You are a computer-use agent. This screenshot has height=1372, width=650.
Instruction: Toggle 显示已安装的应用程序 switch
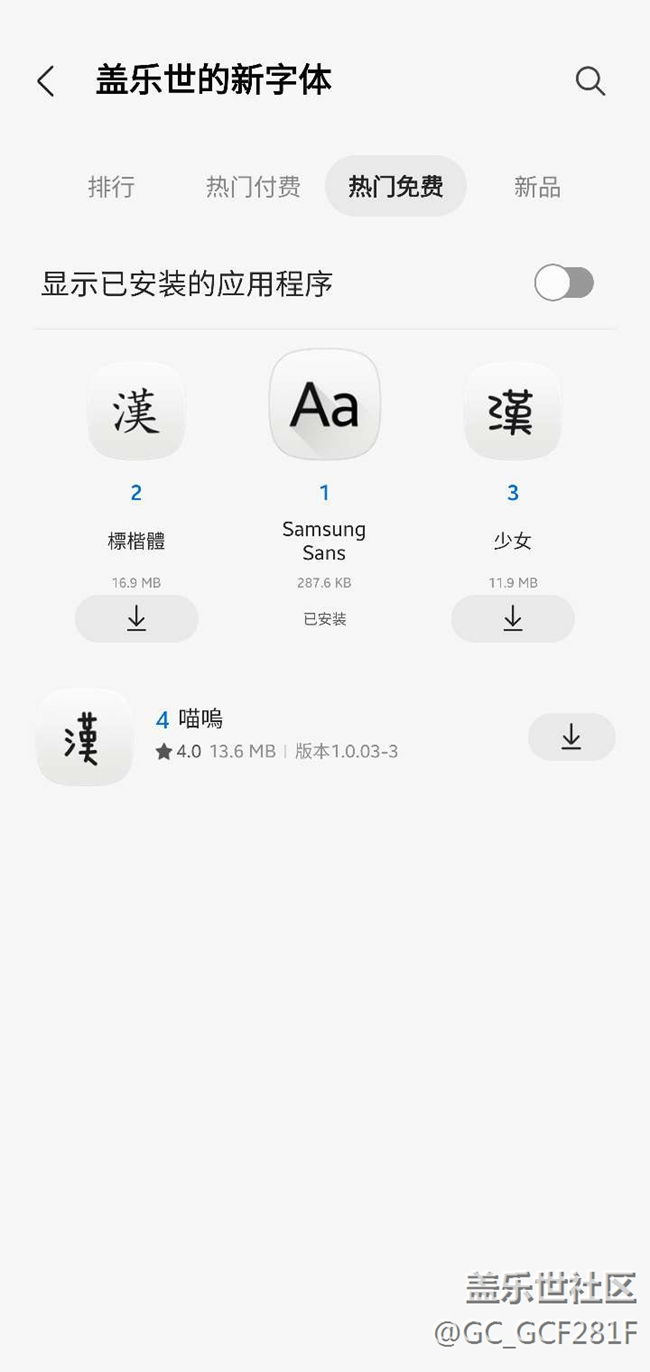(564, 283)
